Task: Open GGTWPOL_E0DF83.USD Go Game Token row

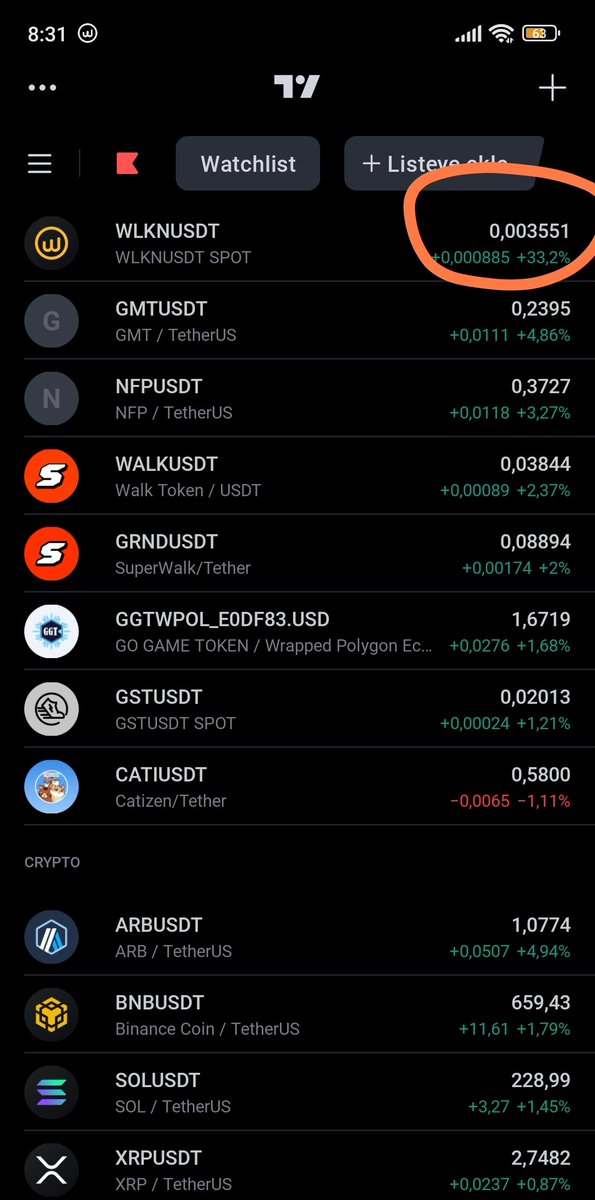Action: pyautogui.click(x=297, y=632)
